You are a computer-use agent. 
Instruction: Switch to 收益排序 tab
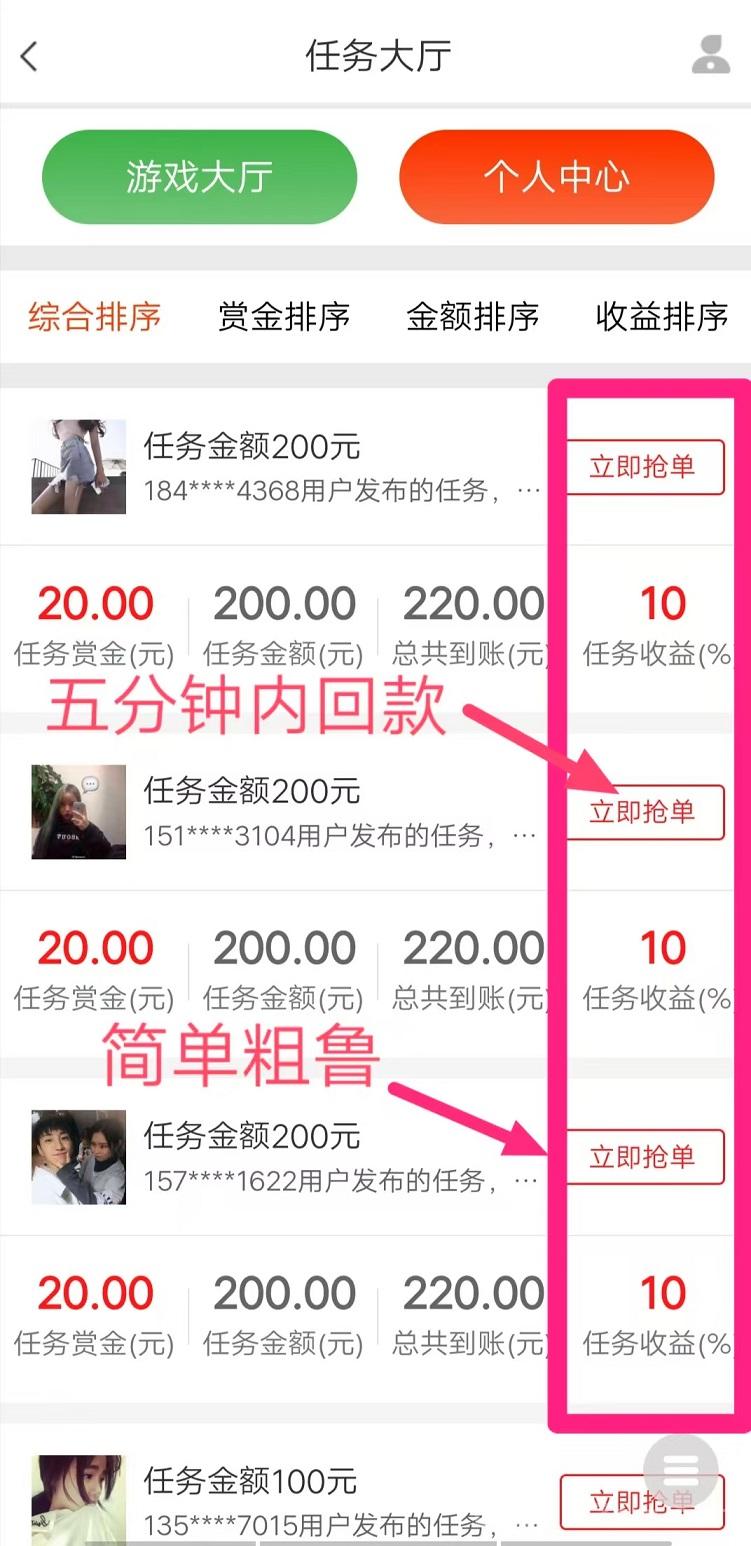661,317
